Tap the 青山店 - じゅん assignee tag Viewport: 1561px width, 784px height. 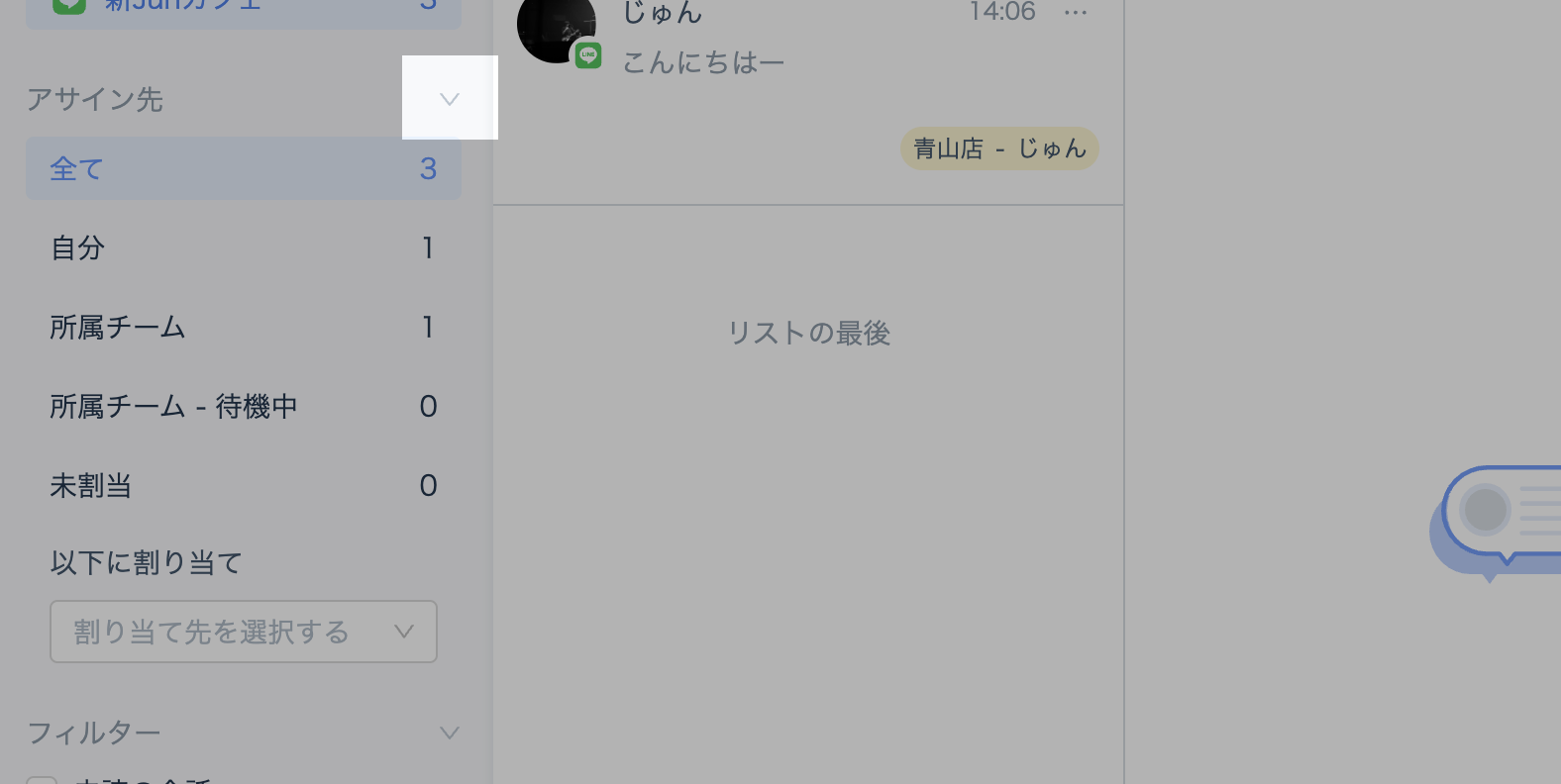(999, 148)
